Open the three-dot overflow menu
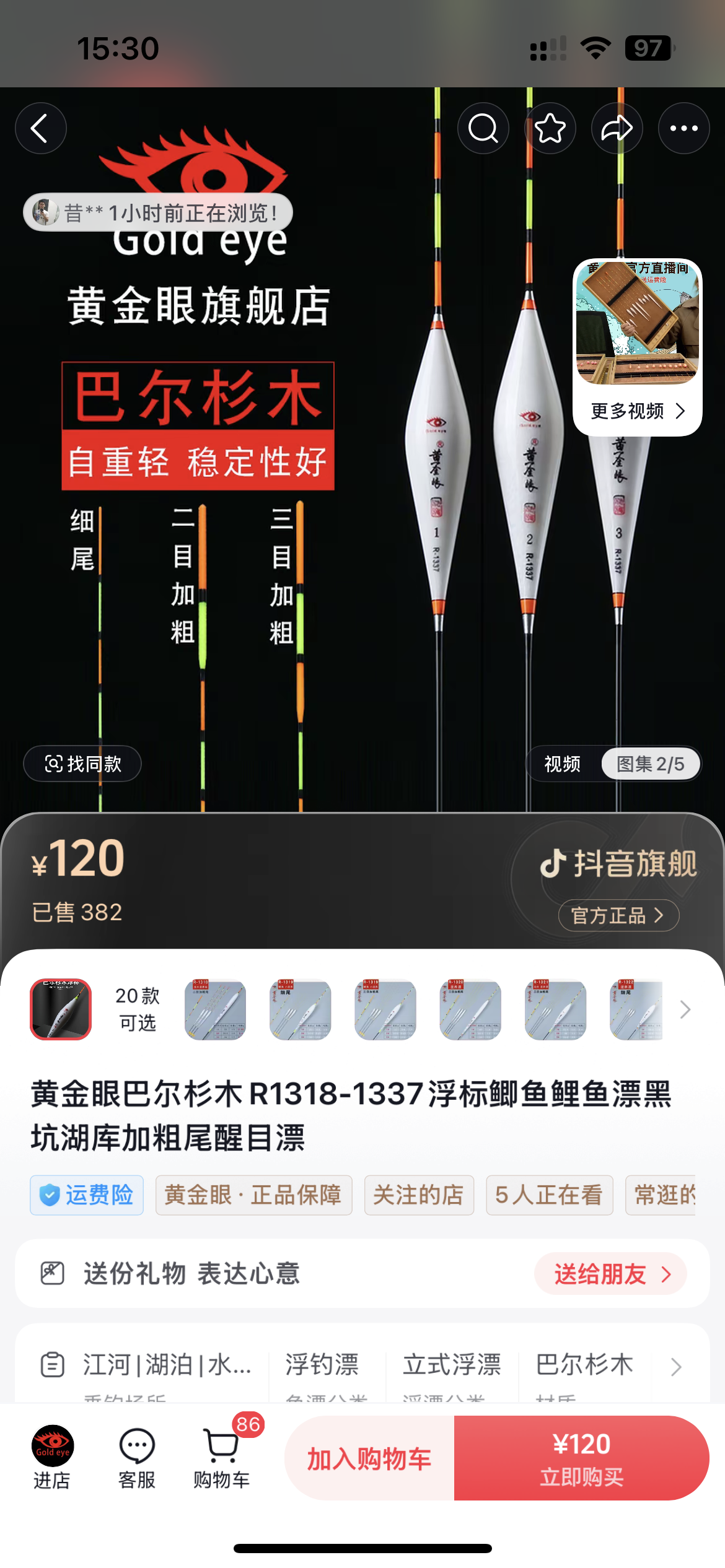725x1568 pixels. click(x=683, y=128)
